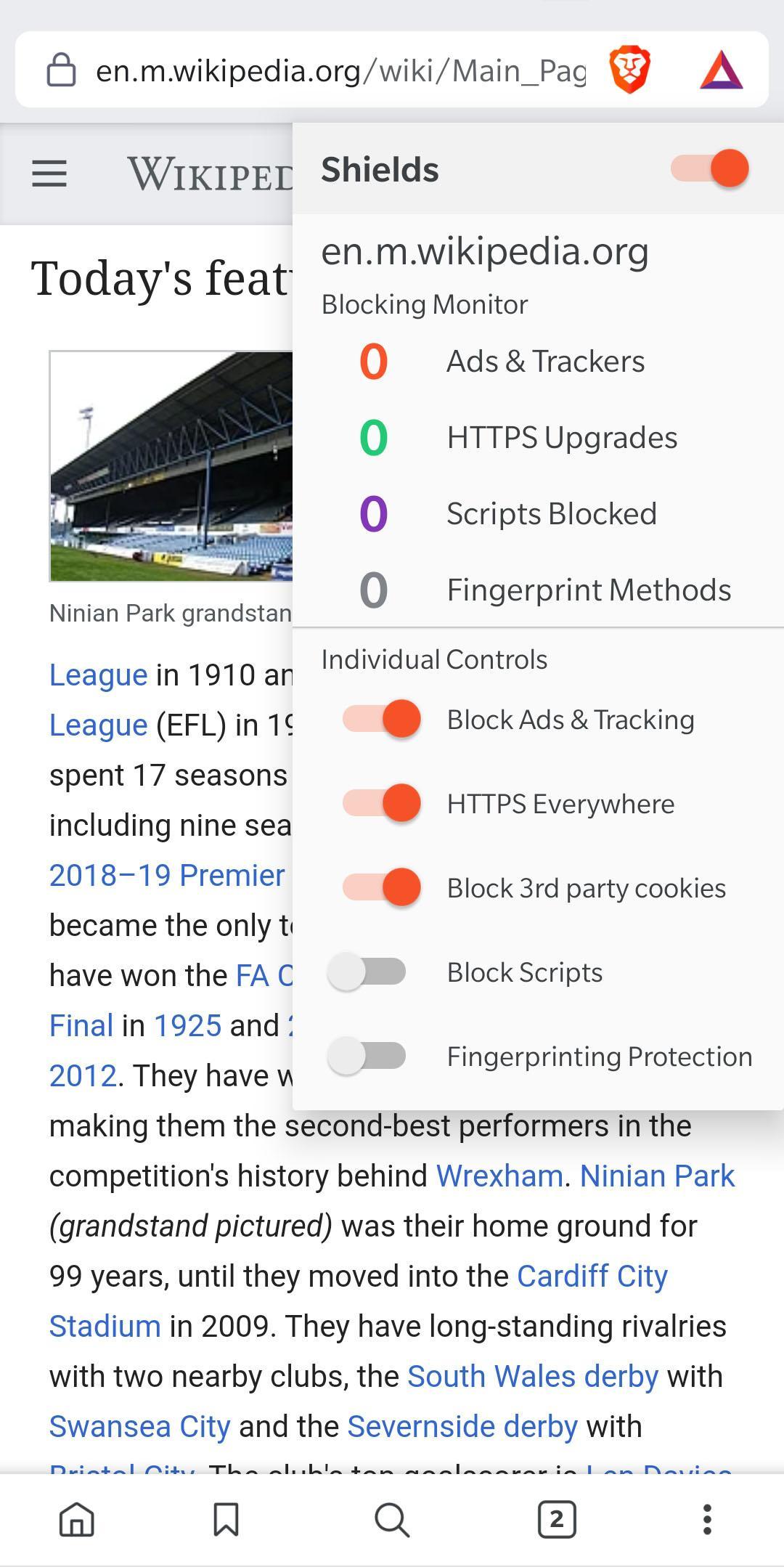
Task: Disable Block Ads & Tracking
Action: coord(381,720)
